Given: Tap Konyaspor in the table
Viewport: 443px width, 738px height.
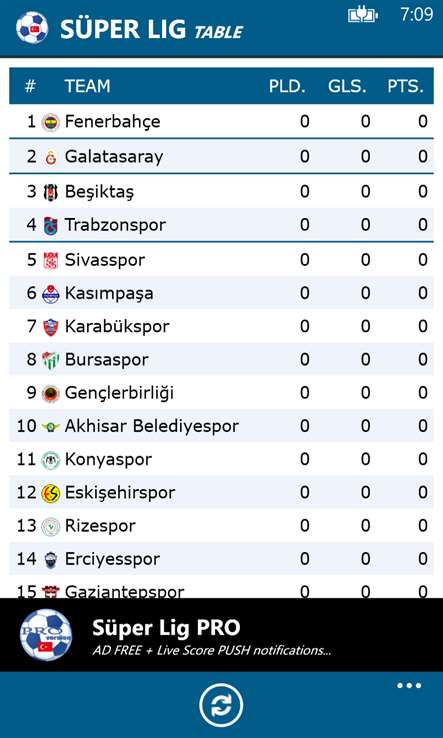Looking at the screenshot, I should [221, 459].
